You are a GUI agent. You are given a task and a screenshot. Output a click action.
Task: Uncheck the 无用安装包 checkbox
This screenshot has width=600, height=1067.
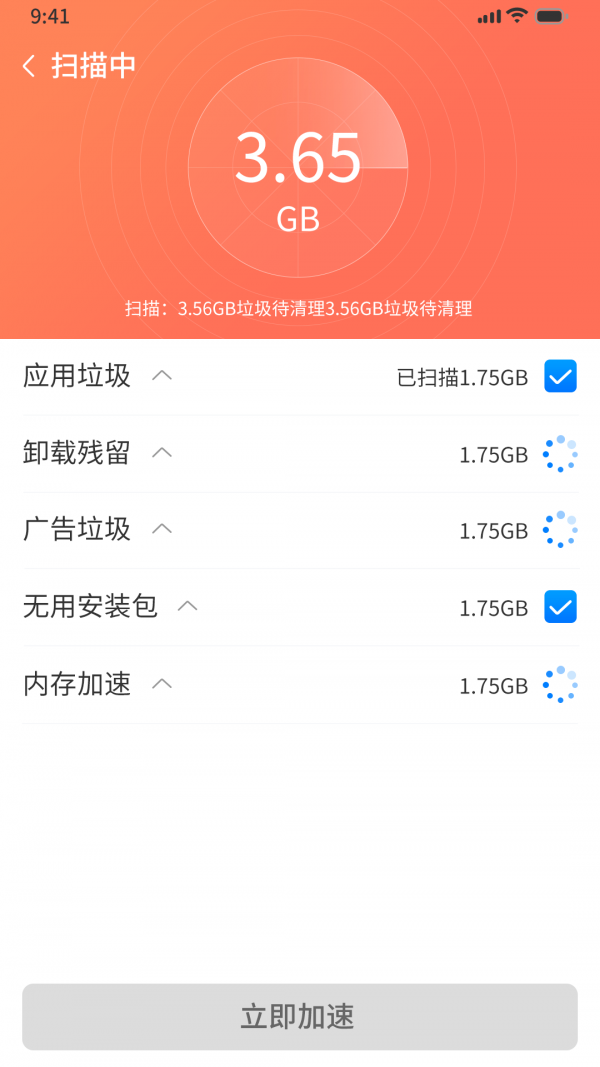(560, 607)
